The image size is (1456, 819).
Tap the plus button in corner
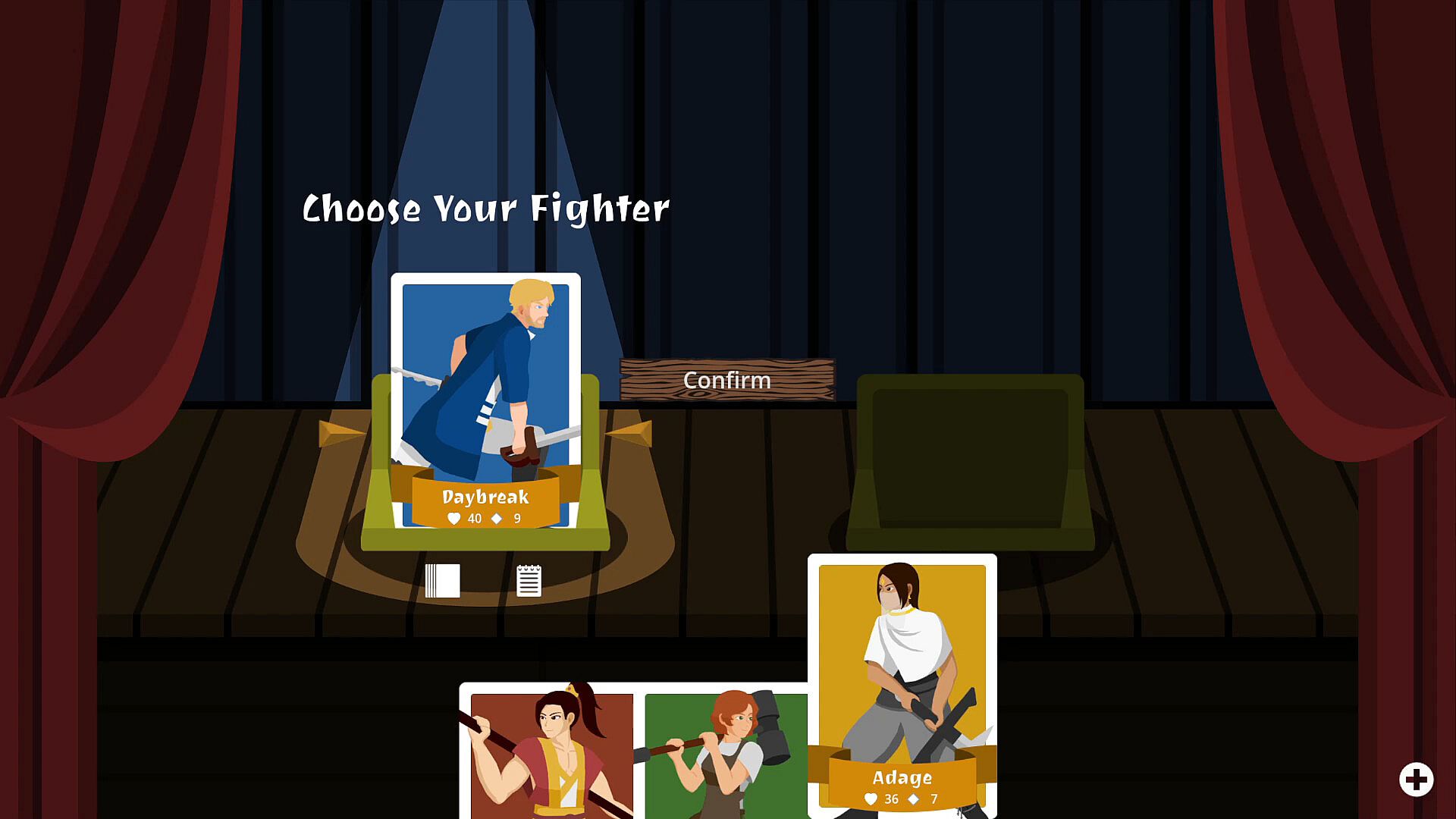[1416, 780]
